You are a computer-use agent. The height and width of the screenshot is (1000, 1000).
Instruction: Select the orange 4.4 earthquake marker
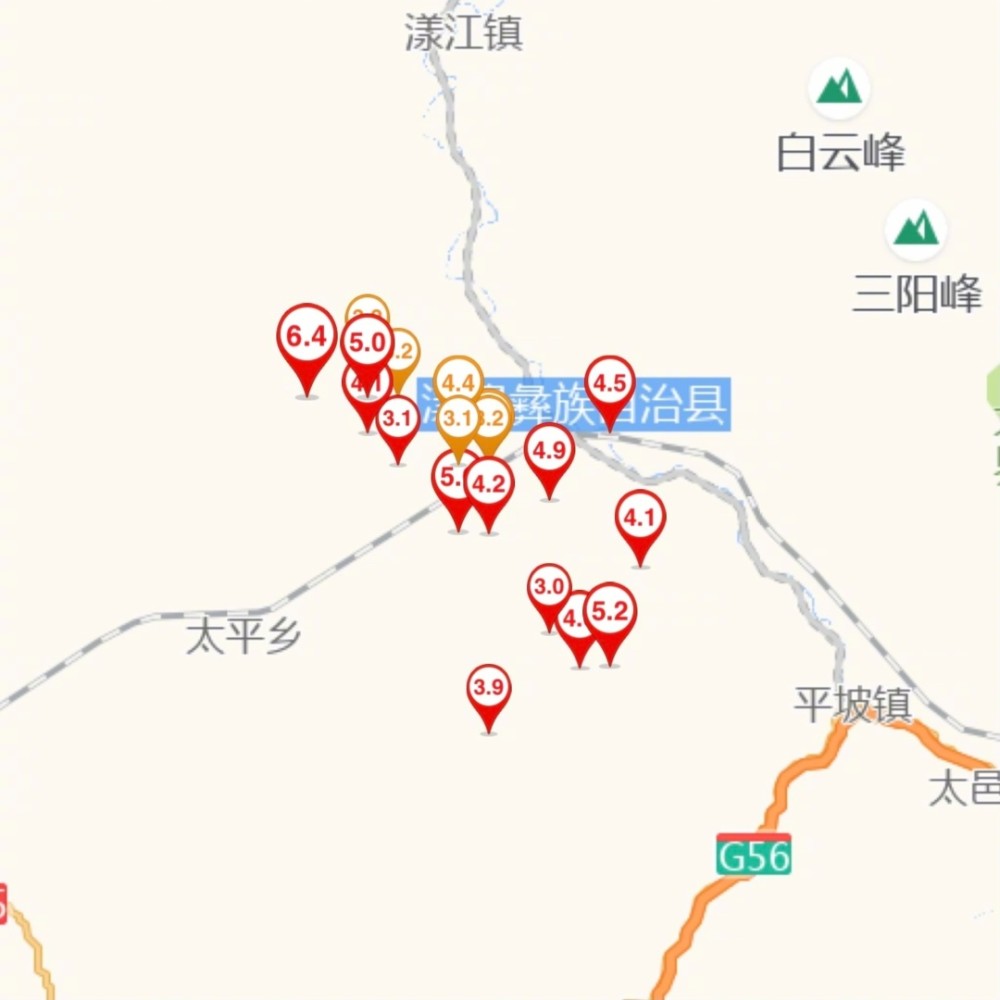[458, 381]
